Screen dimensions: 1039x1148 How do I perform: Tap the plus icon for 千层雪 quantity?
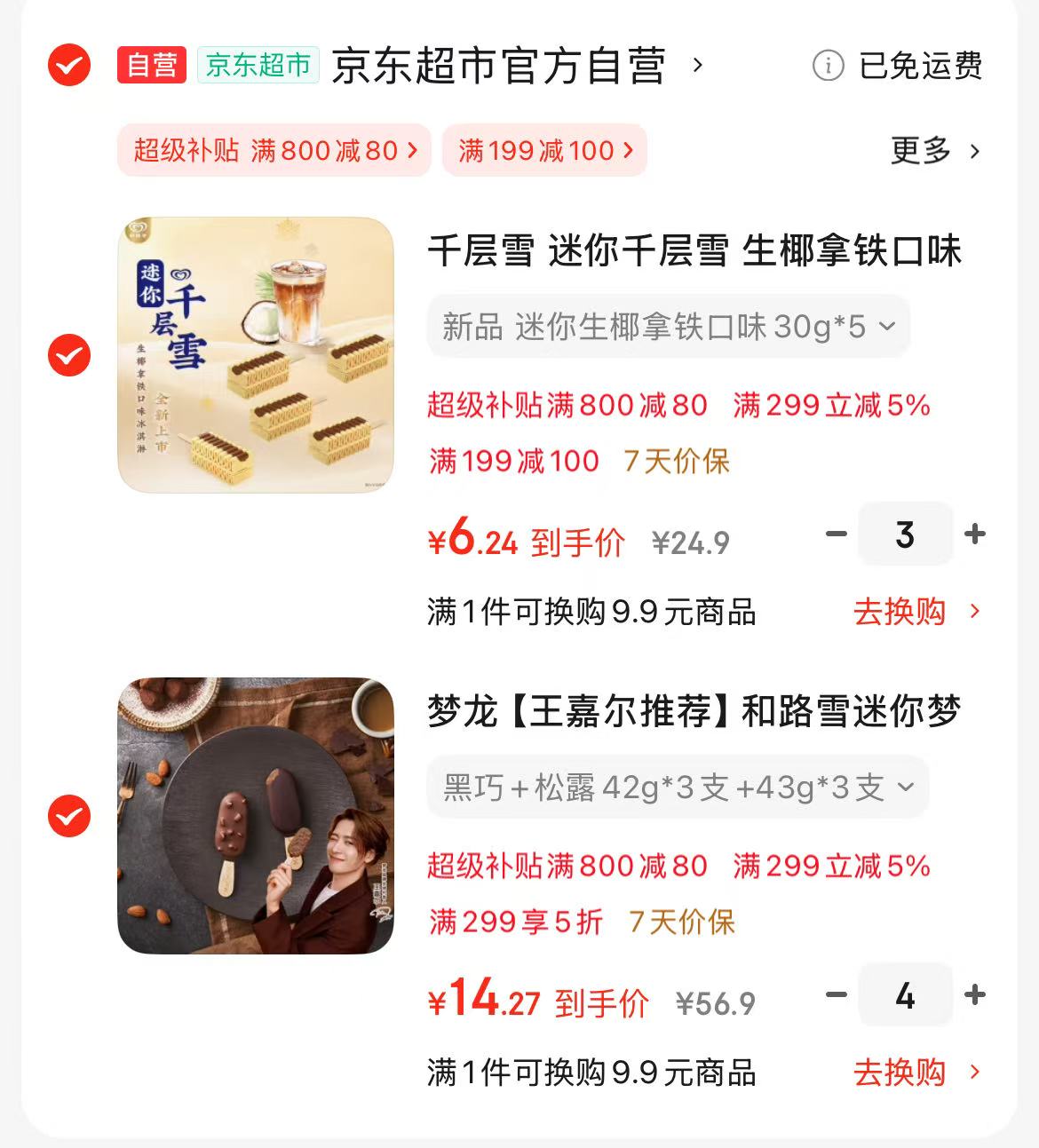click(x=975, y=534)
